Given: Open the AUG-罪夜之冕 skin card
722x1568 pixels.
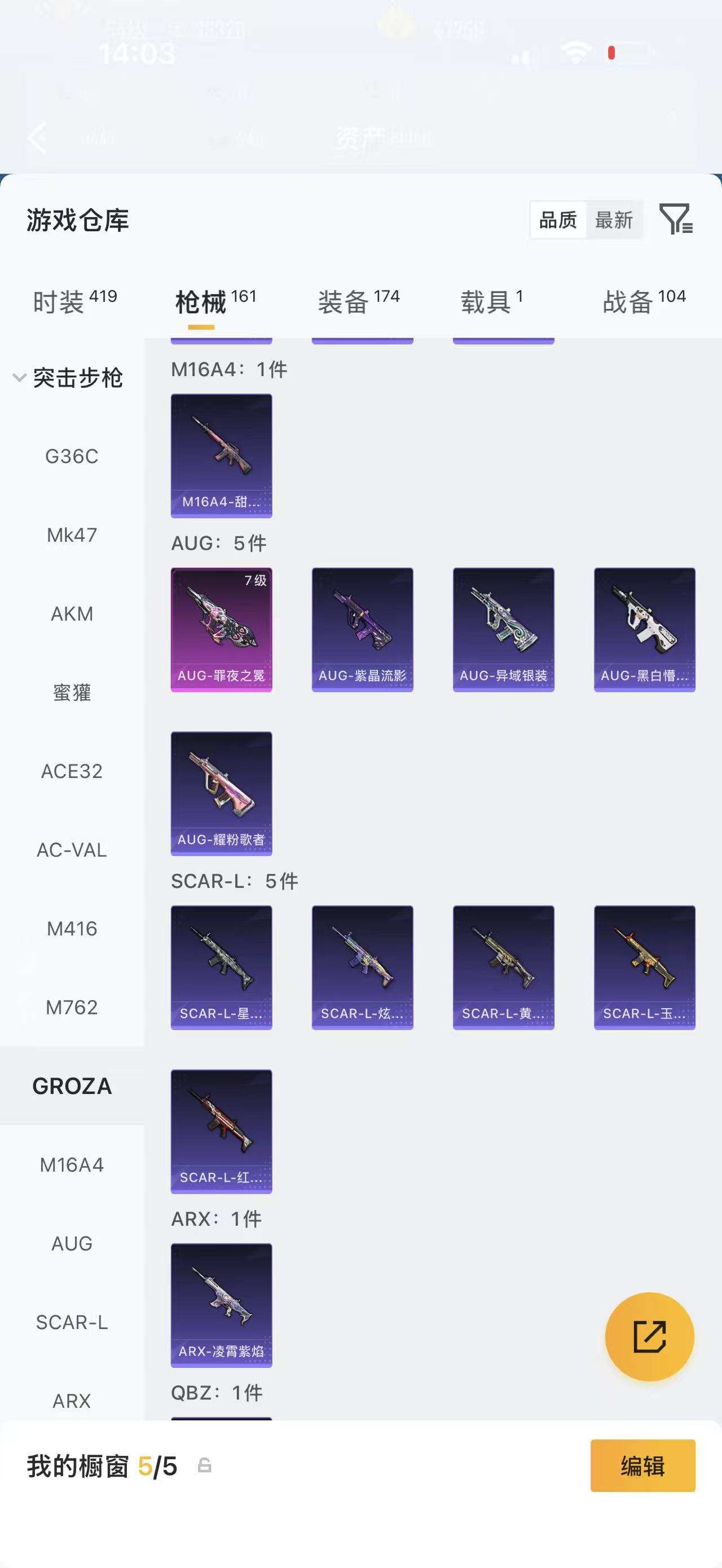Looking at the screenshot, I should tap(221, 629).
